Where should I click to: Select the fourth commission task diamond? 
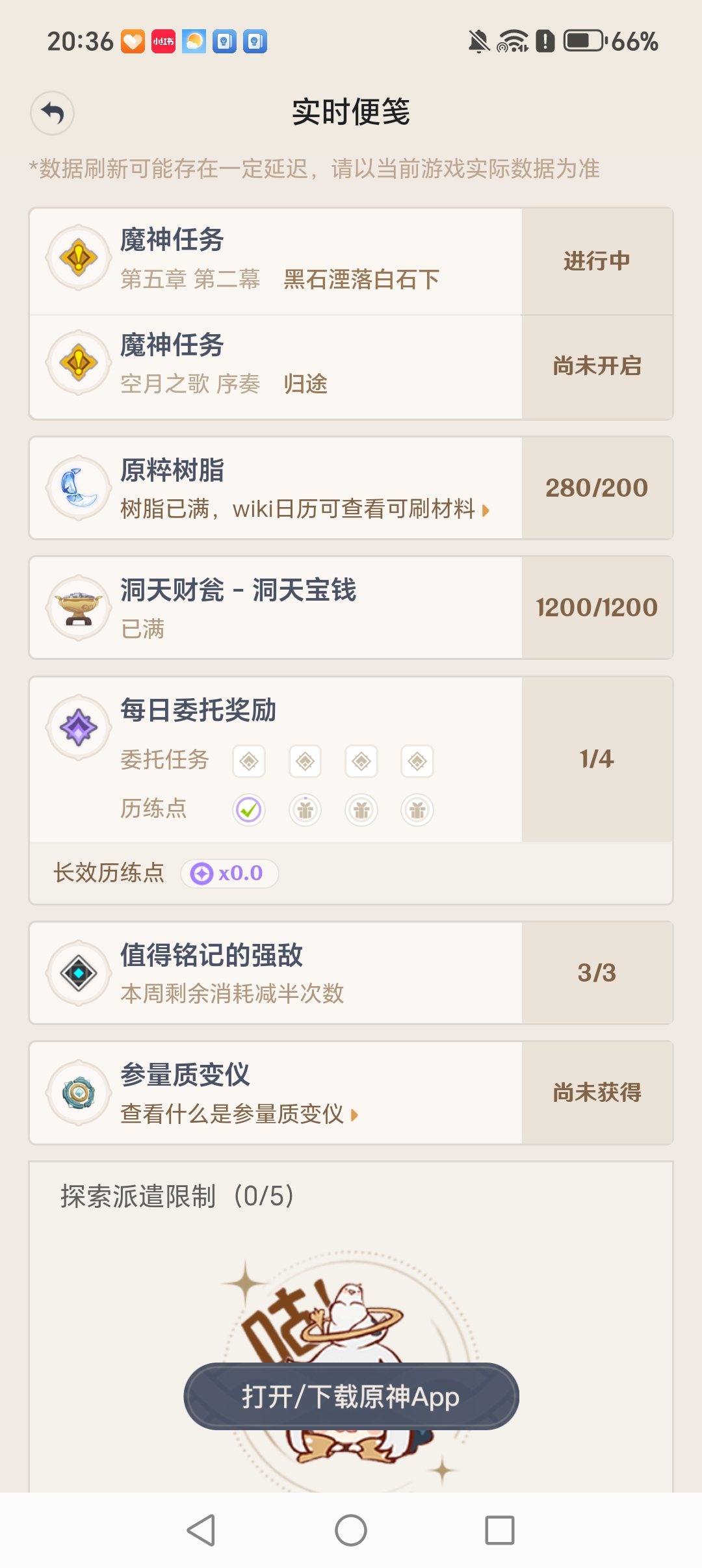[x=417, y=761]
